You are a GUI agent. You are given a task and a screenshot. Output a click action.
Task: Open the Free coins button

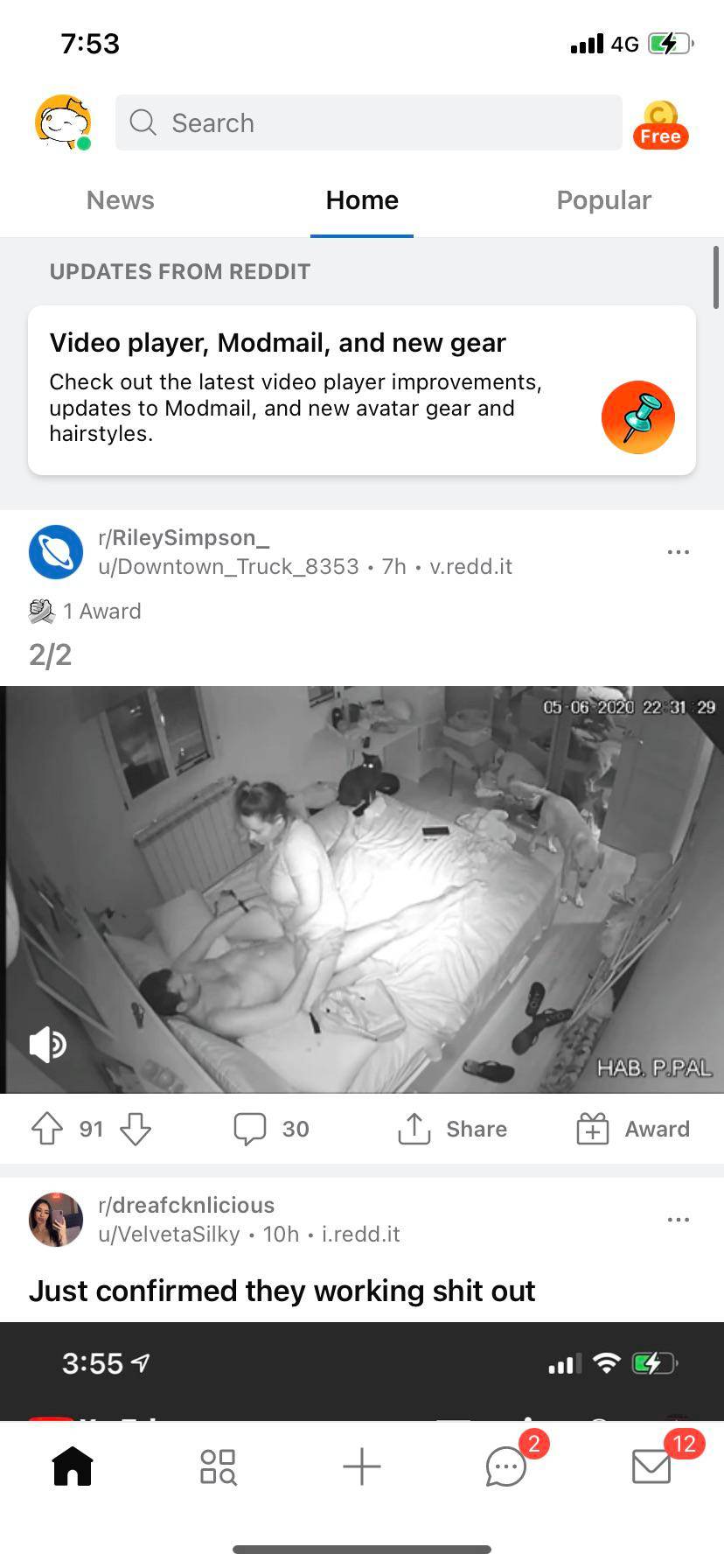point(660,125)
